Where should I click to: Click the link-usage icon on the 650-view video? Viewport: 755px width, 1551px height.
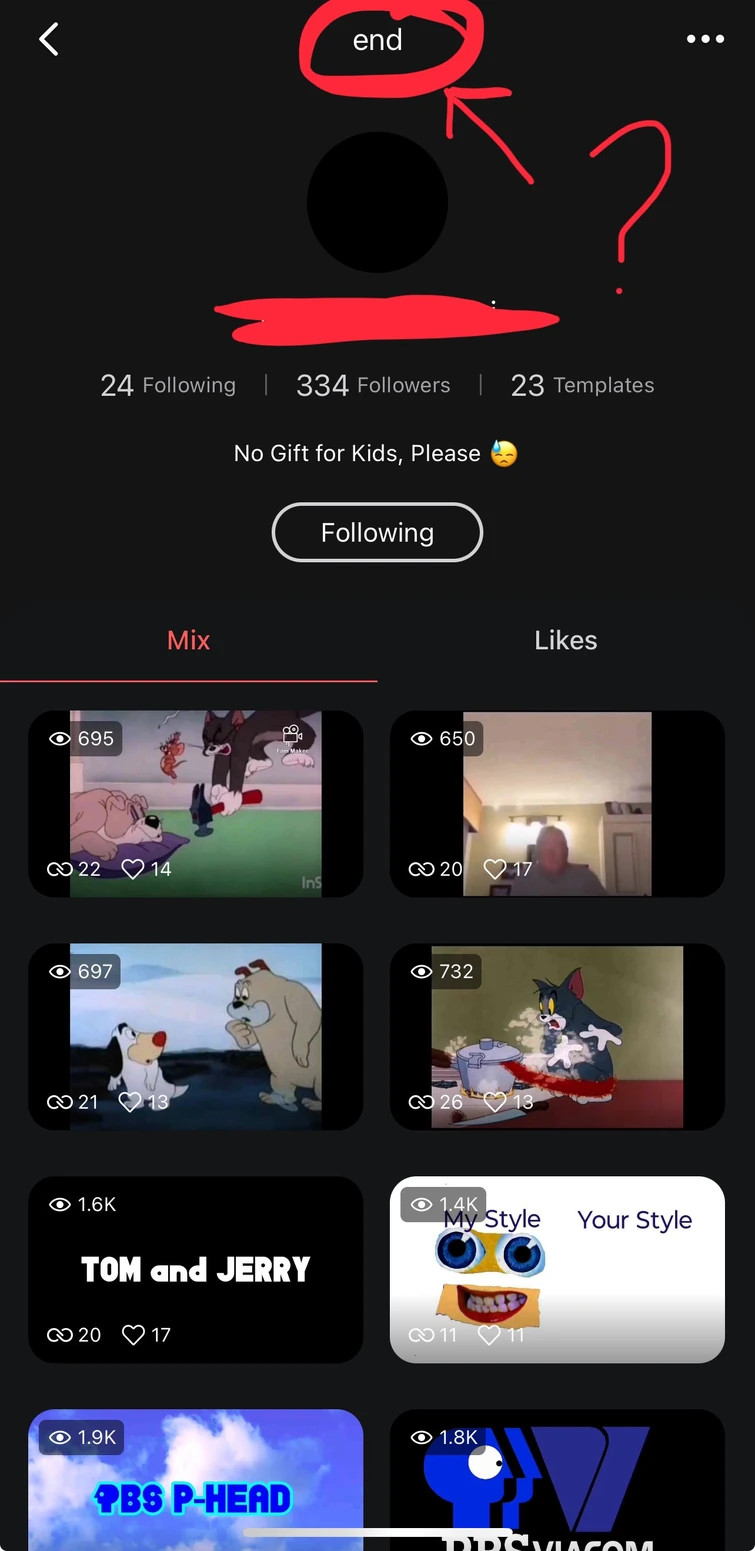click(x=419, y=869)
